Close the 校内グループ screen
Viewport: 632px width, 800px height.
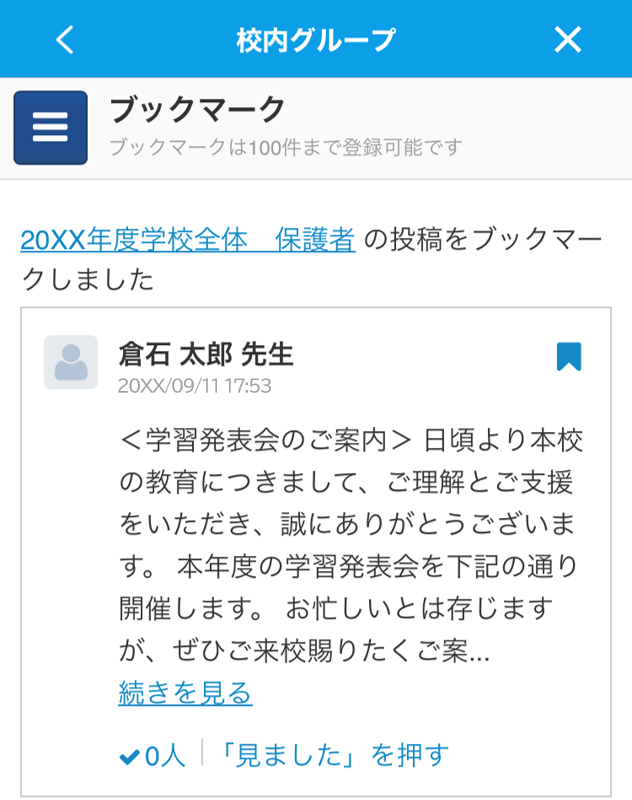coord(567,40)
